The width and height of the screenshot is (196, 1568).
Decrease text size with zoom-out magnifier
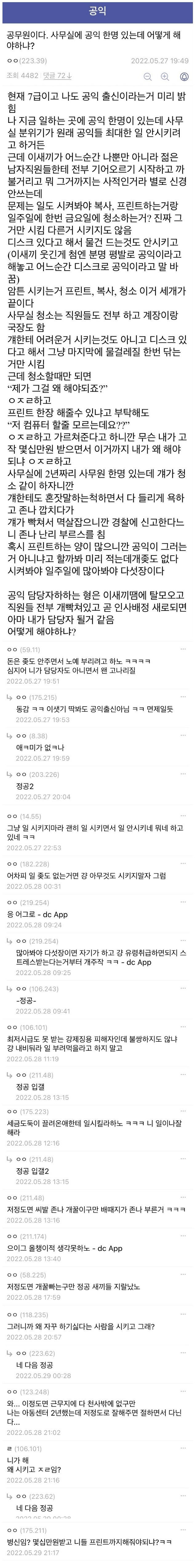tap(147, 77)
